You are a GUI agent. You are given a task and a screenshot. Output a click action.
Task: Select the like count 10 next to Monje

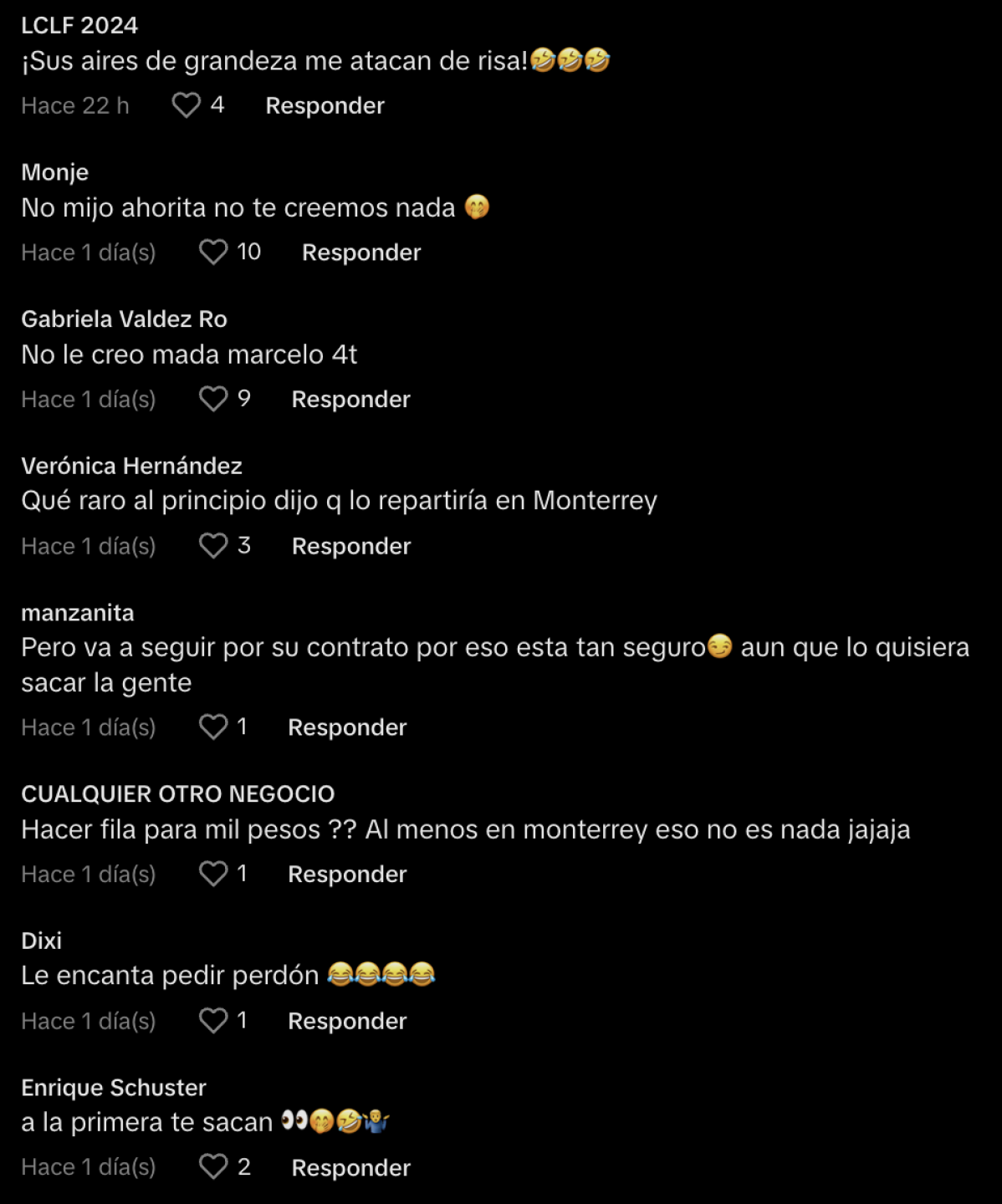pos(247,251)
